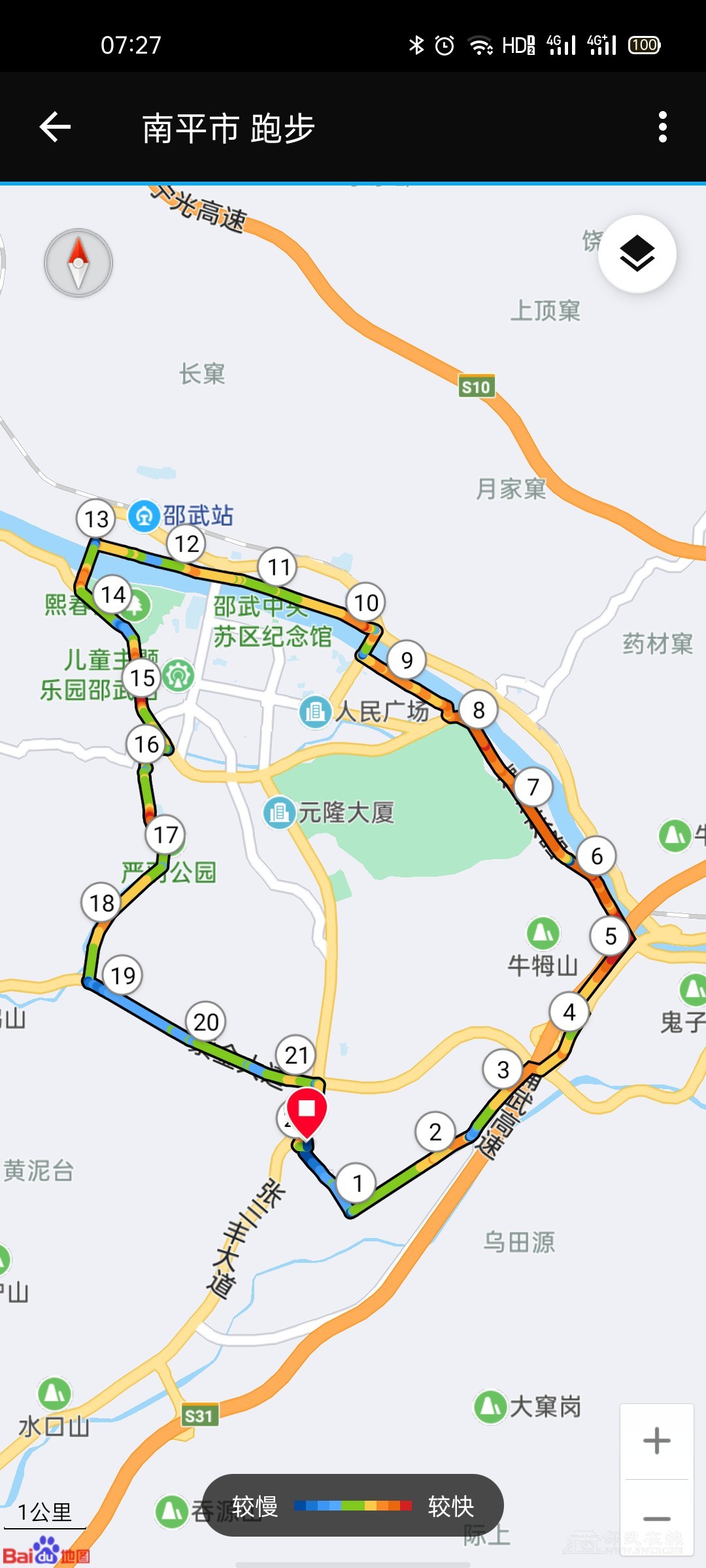
Task: Select the red route end marker
Action: pos(307,1112)
